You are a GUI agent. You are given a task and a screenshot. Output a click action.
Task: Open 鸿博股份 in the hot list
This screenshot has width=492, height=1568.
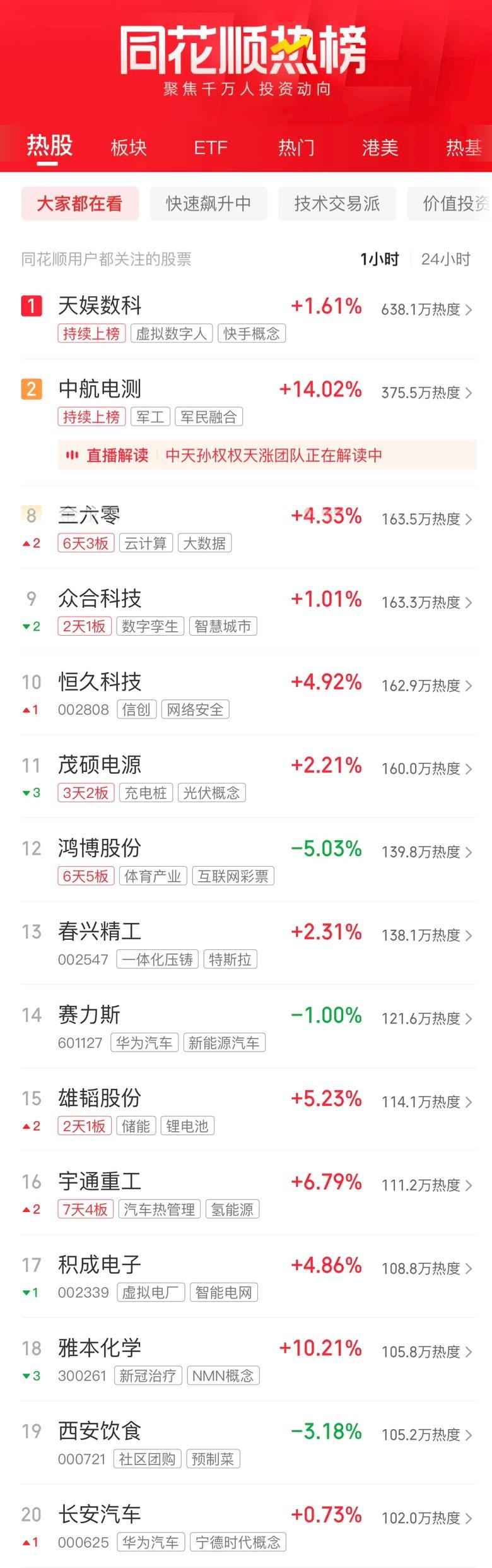100,848
